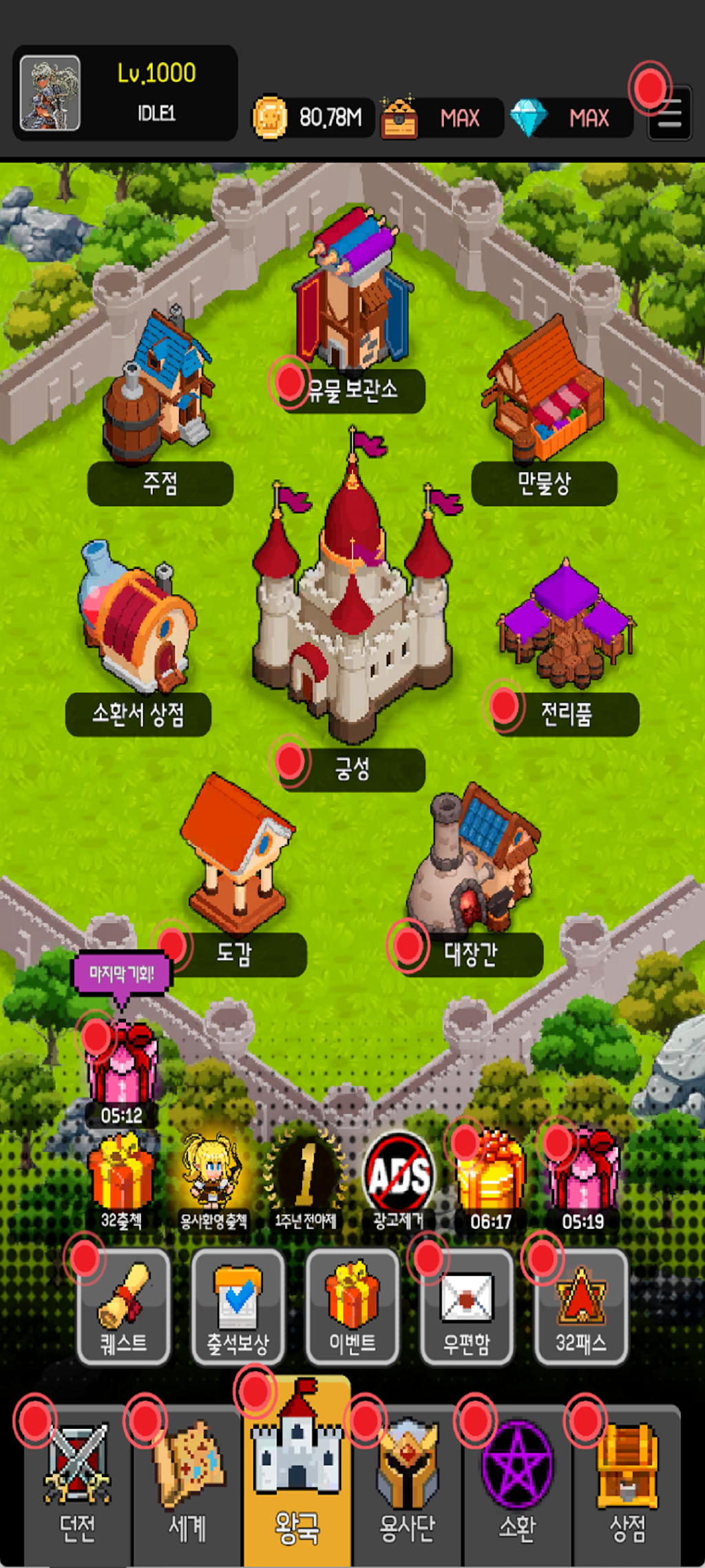Image resolution: width=705 pixels, height=1568 pixels.
Task: Switch to the 세계 world tab
Action: coord(187,1485)
